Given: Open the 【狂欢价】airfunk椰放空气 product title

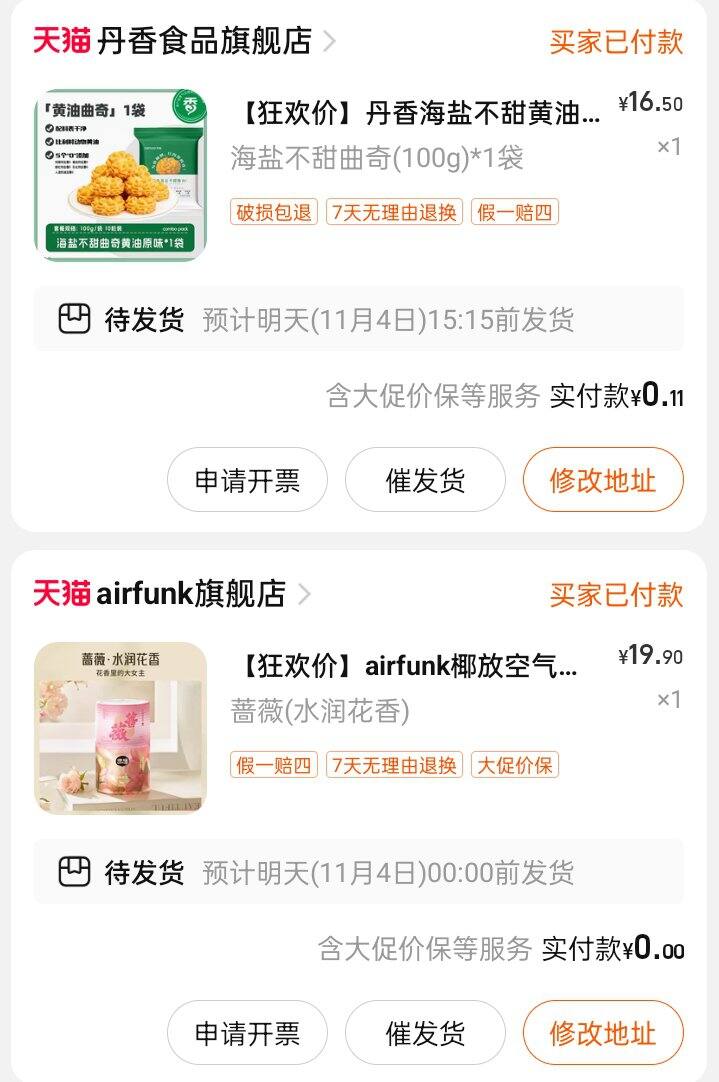Looking at the screenshot, I should pos(408,666).
